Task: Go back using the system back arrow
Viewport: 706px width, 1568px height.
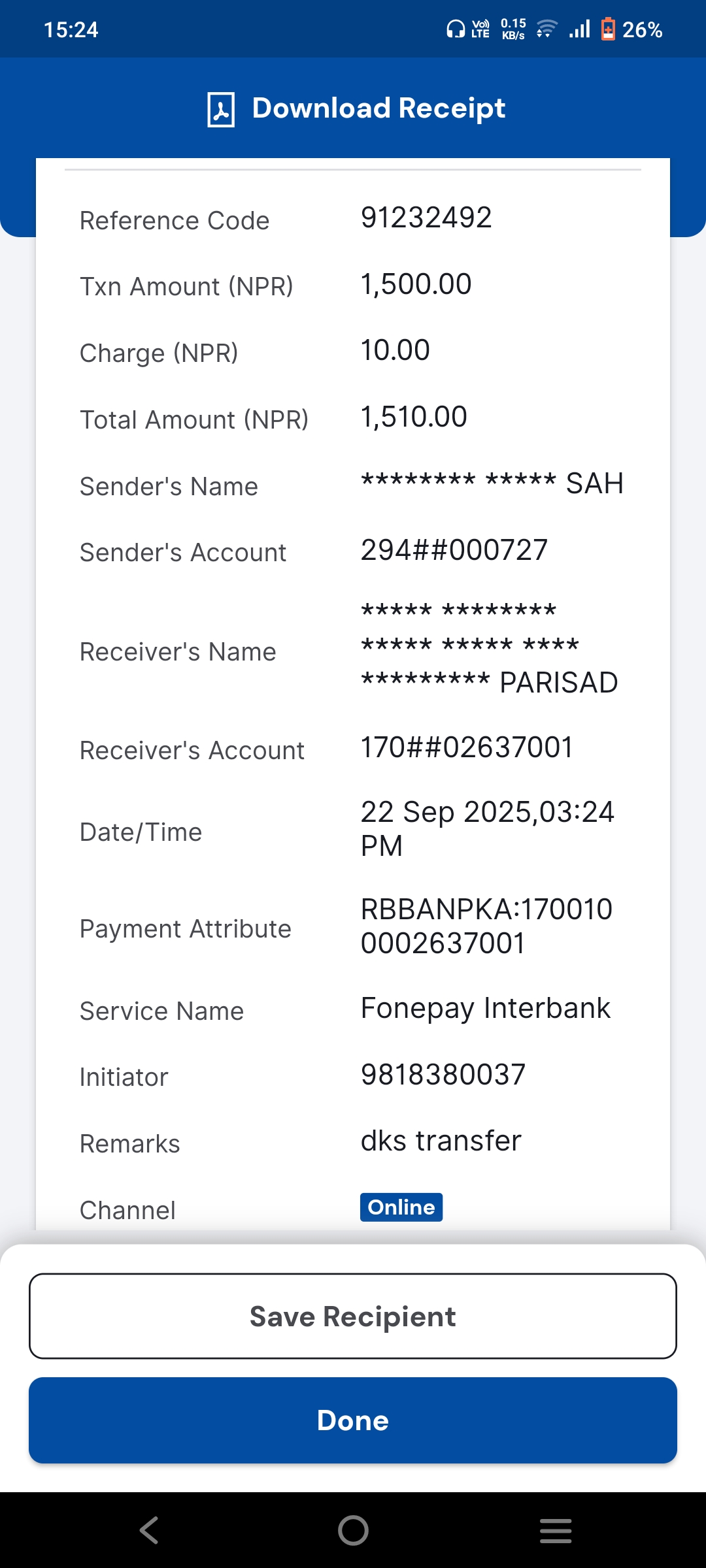Action: [x=150, y=1530]
